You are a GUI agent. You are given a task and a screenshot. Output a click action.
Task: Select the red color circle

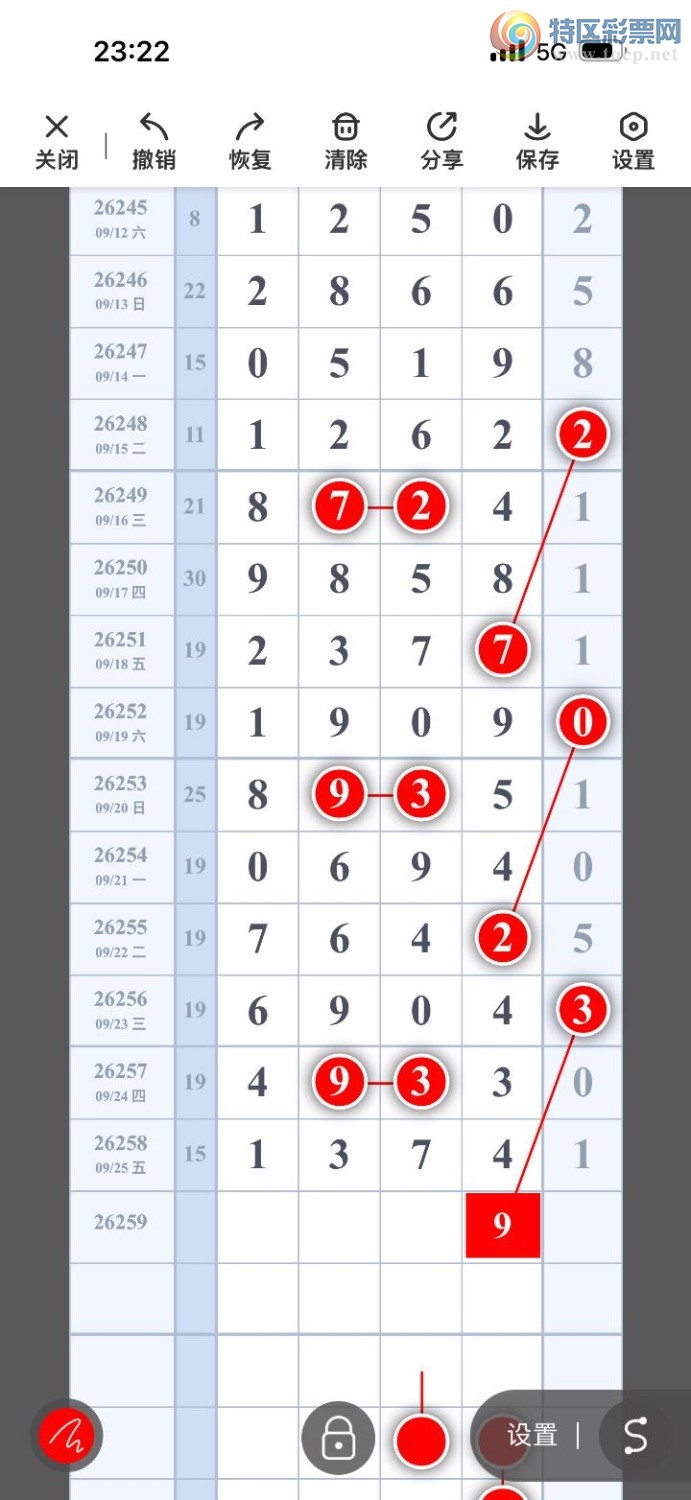[x=421, y=1439]
